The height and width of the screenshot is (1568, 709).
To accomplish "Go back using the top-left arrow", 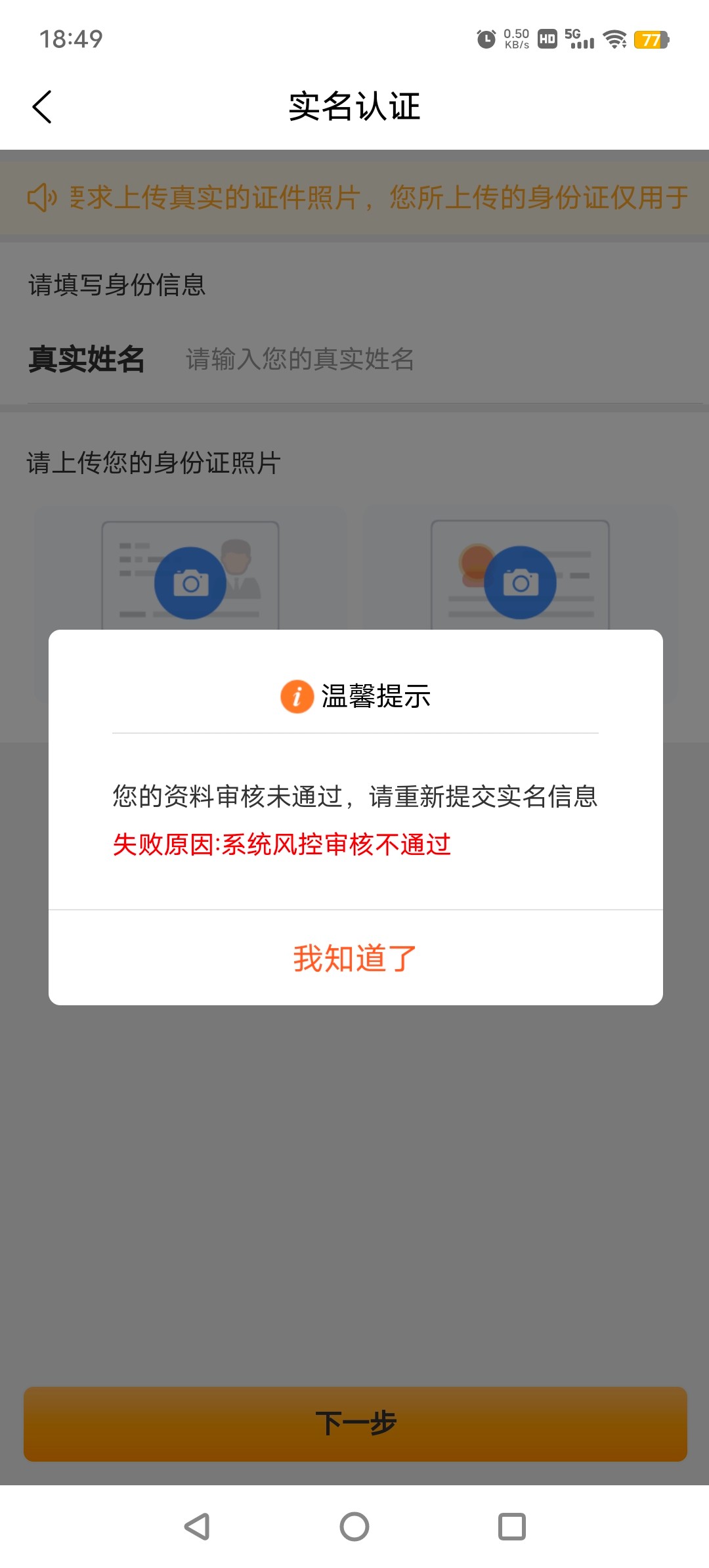I will click(42, 107).
